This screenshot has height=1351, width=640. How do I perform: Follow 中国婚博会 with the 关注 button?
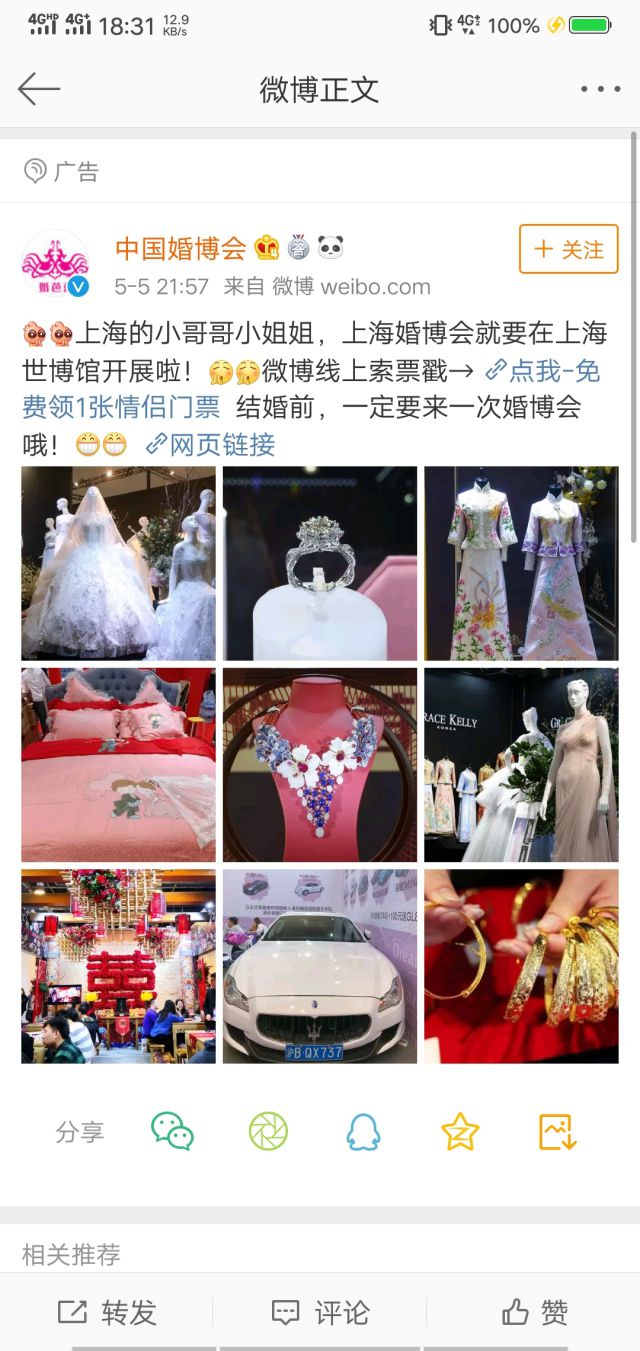[x=568, y=249]
